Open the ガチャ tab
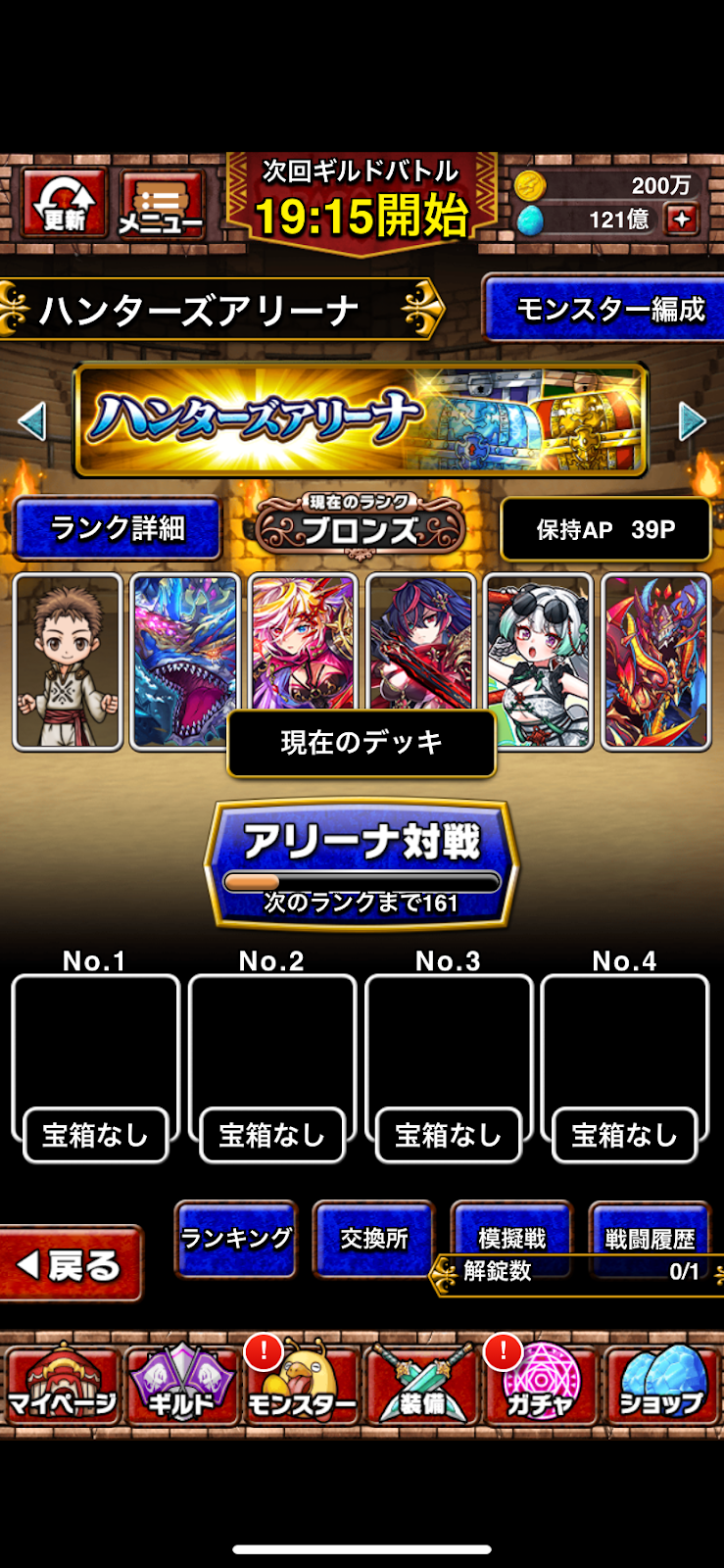724x1568 pixels. tap(539, 1385)
